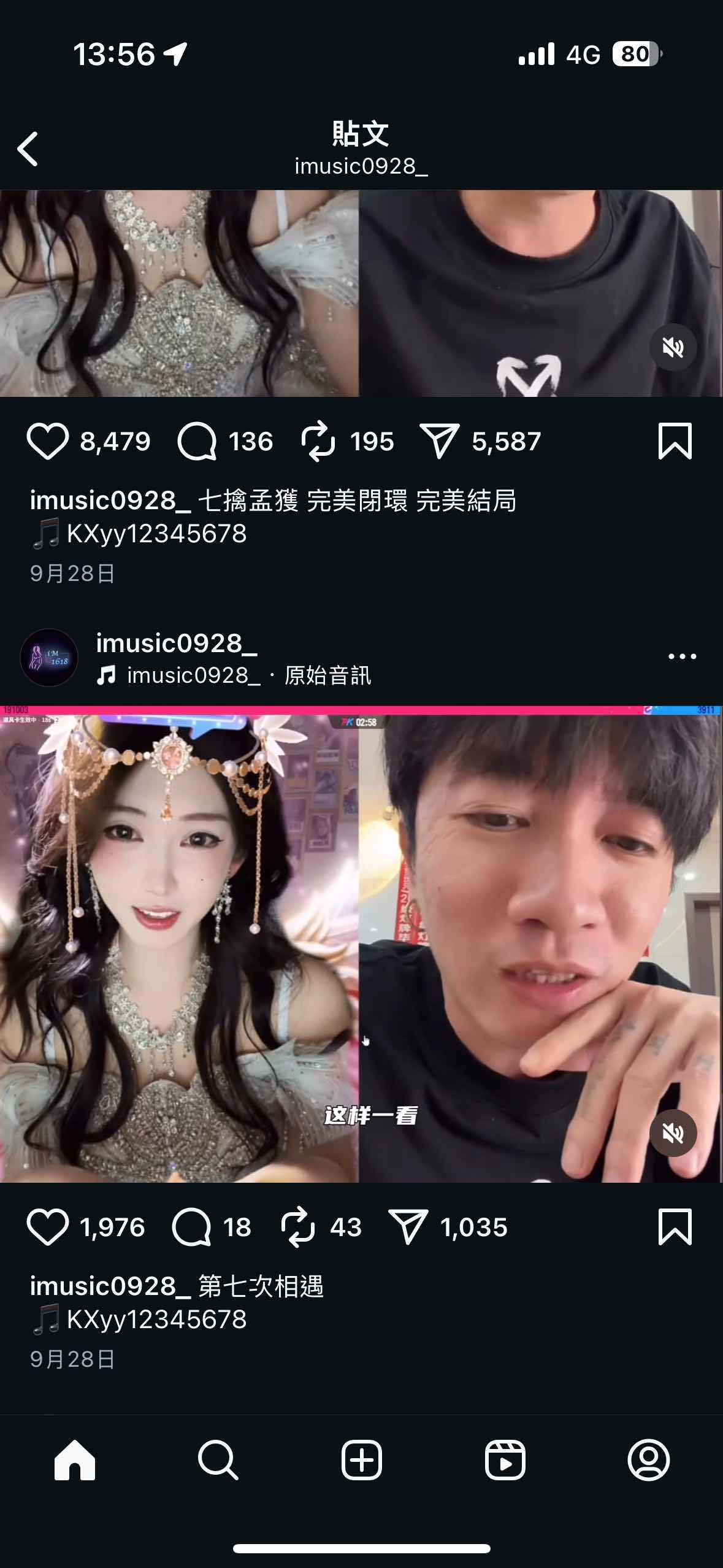Image resolution: width=723 pixels, height=1568 pixels.
Task: Save the 第七次相遇 post with bookmark
Action: pyautogui.click(x=675, y=1227)
